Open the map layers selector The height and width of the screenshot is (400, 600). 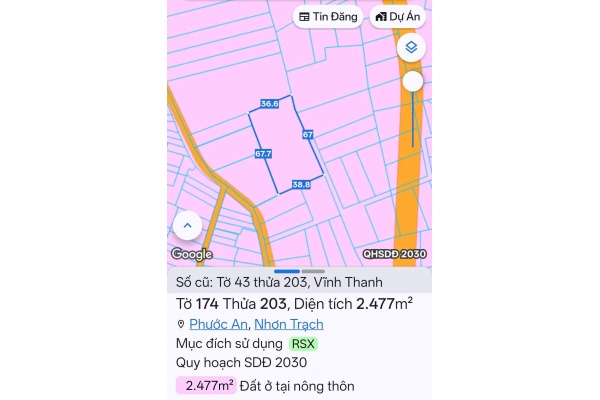411,47
